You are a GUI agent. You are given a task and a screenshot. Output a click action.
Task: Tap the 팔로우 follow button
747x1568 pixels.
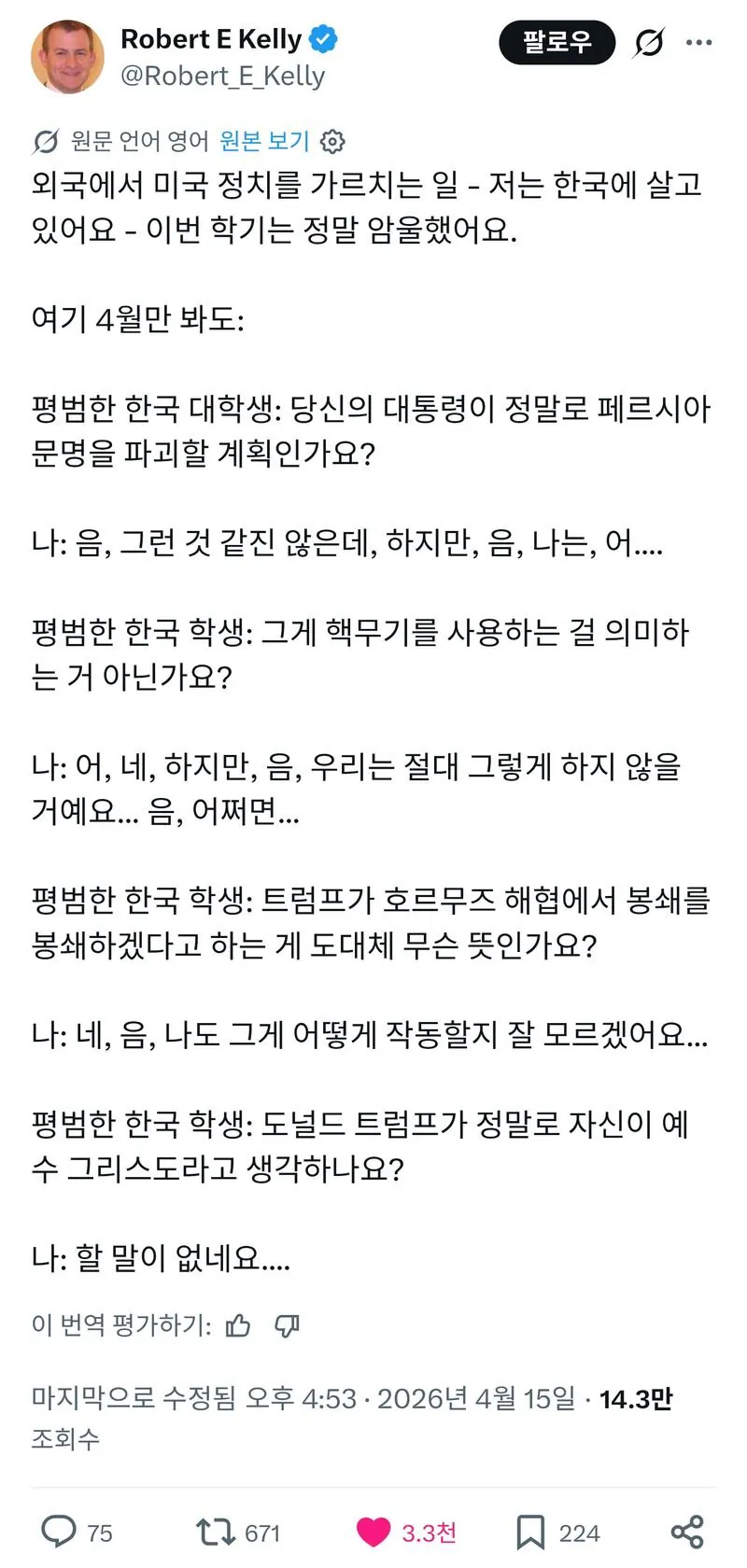[x=557, y=42]
